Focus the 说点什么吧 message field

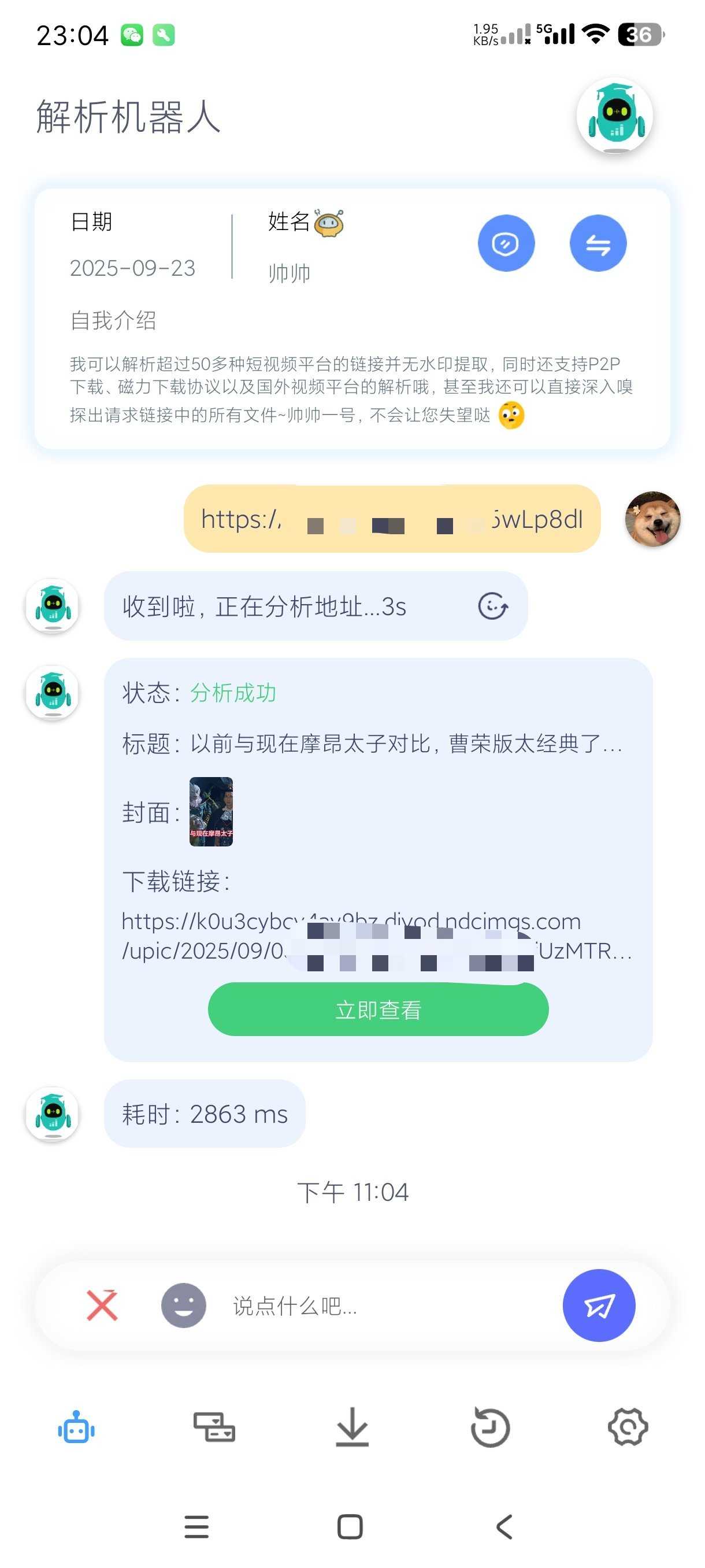377,1305
